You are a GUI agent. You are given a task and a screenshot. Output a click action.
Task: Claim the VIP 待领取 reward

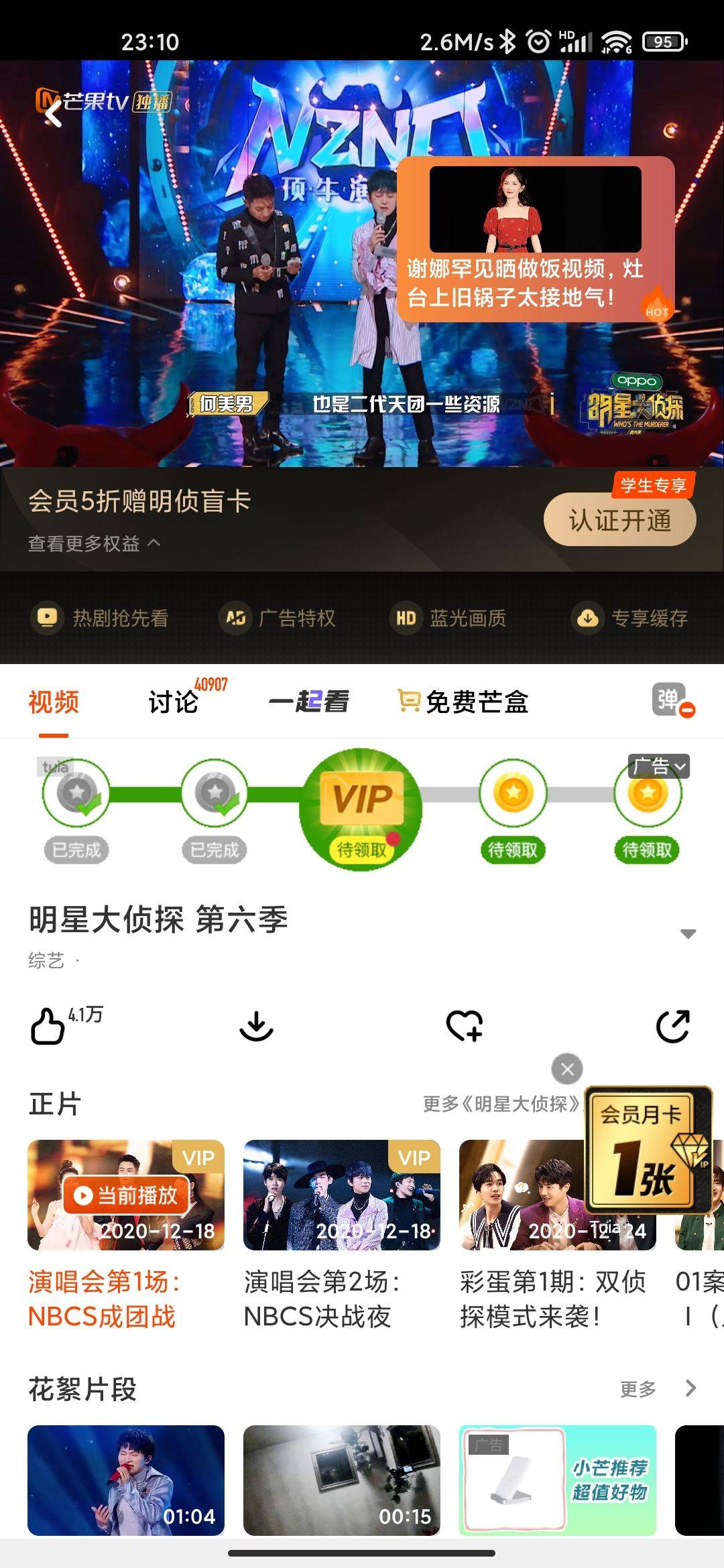tap(361, 850)
